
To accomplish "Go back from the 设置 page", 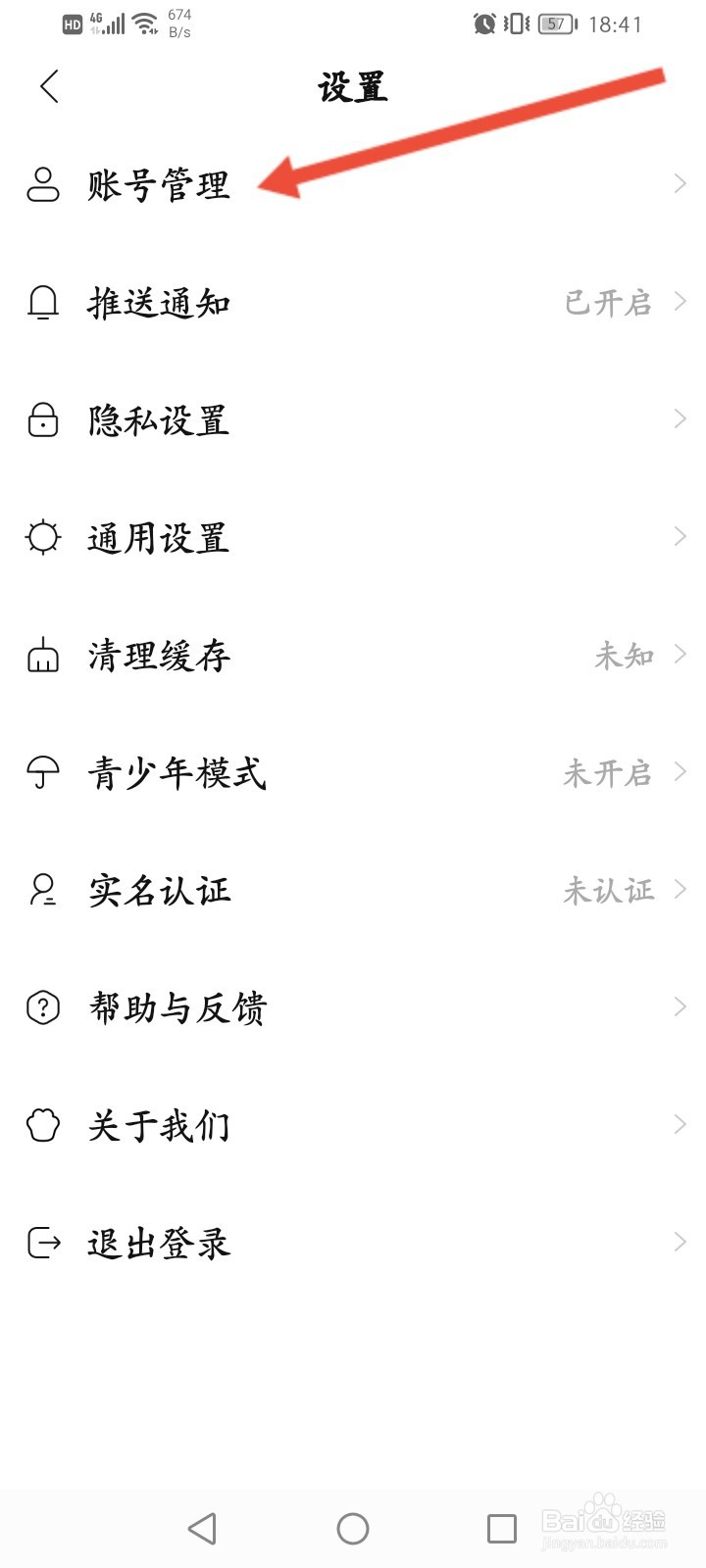I will [x=50, y=86].
